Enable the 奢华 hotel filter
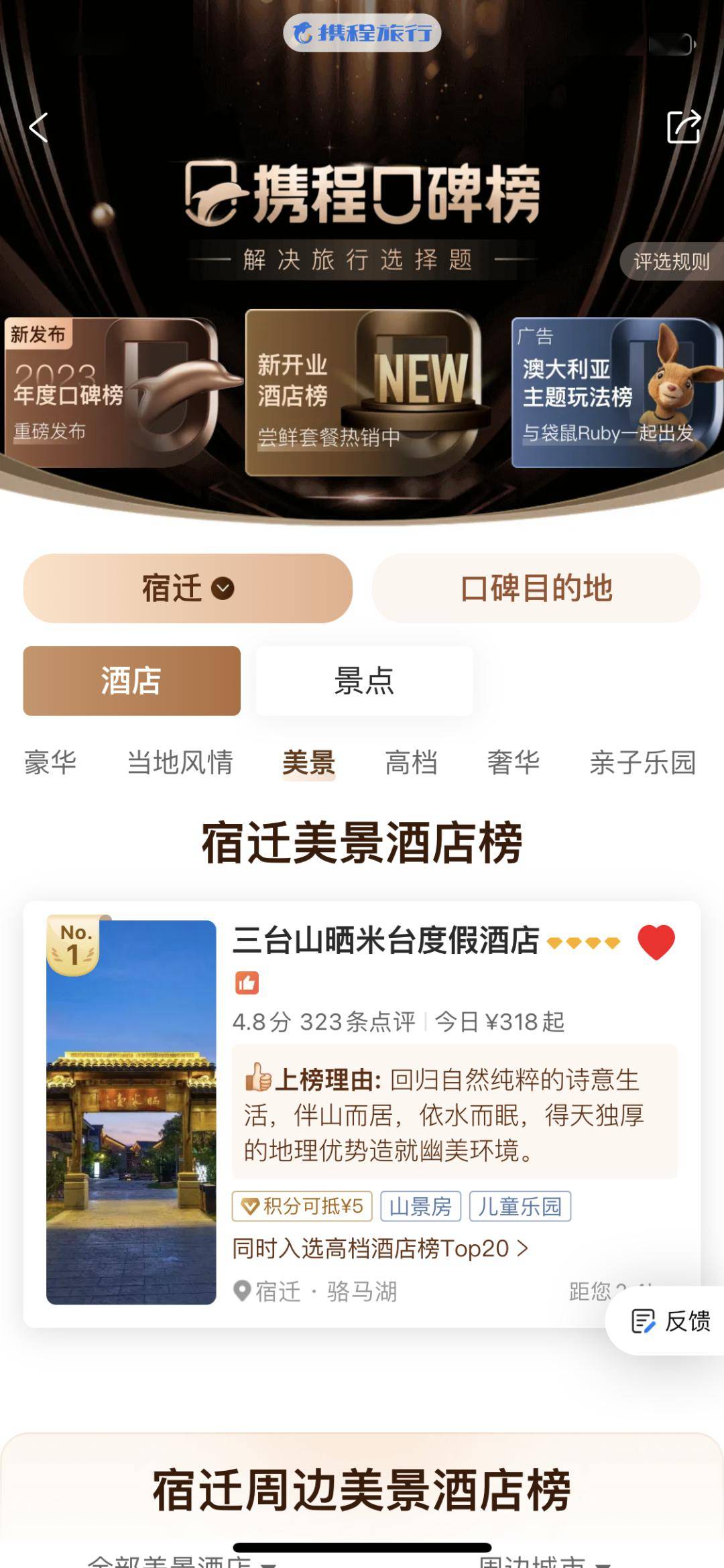Viewport: 724px width, 1568px height. pyautogui.click(x=514, y=762)
